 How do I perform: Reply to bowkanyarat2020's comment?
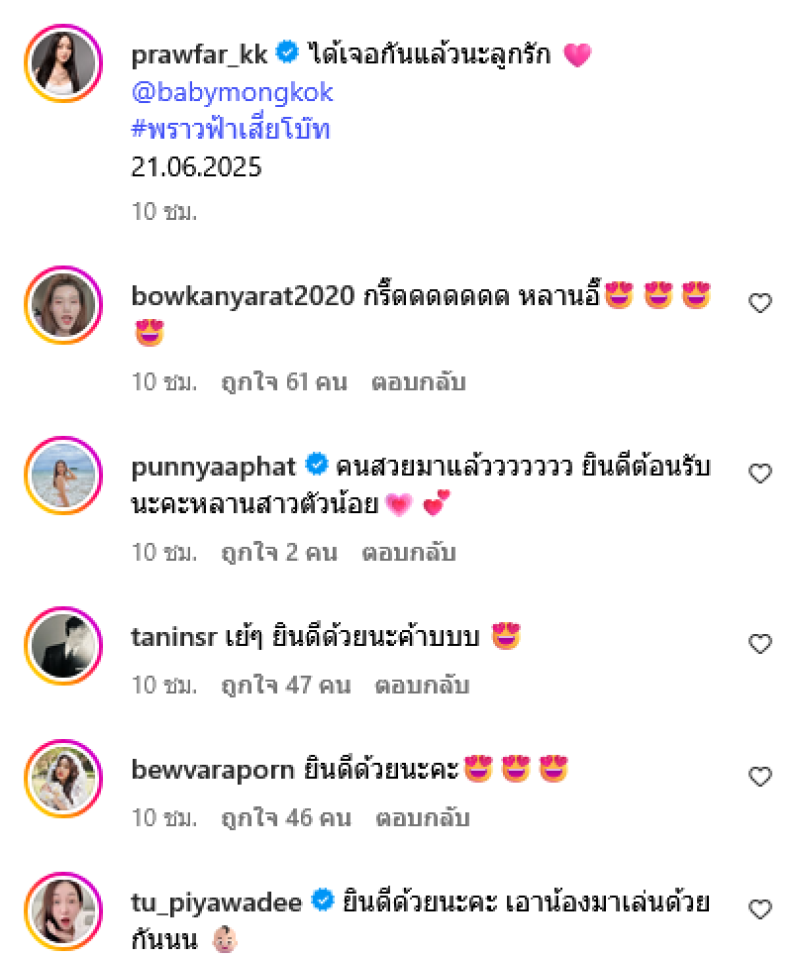click(x=418, y=382)
